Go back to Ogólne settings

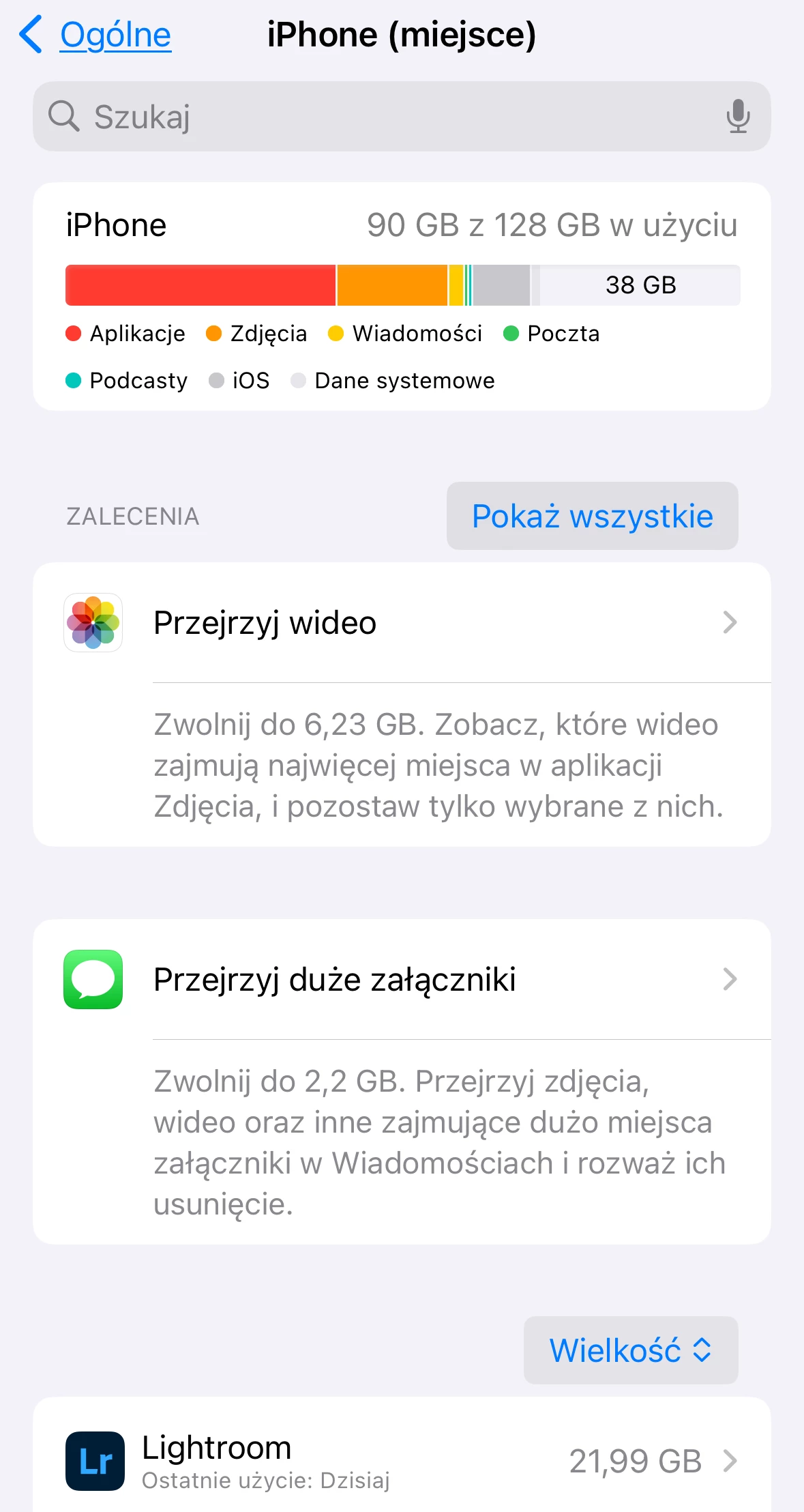coord(96,35)
